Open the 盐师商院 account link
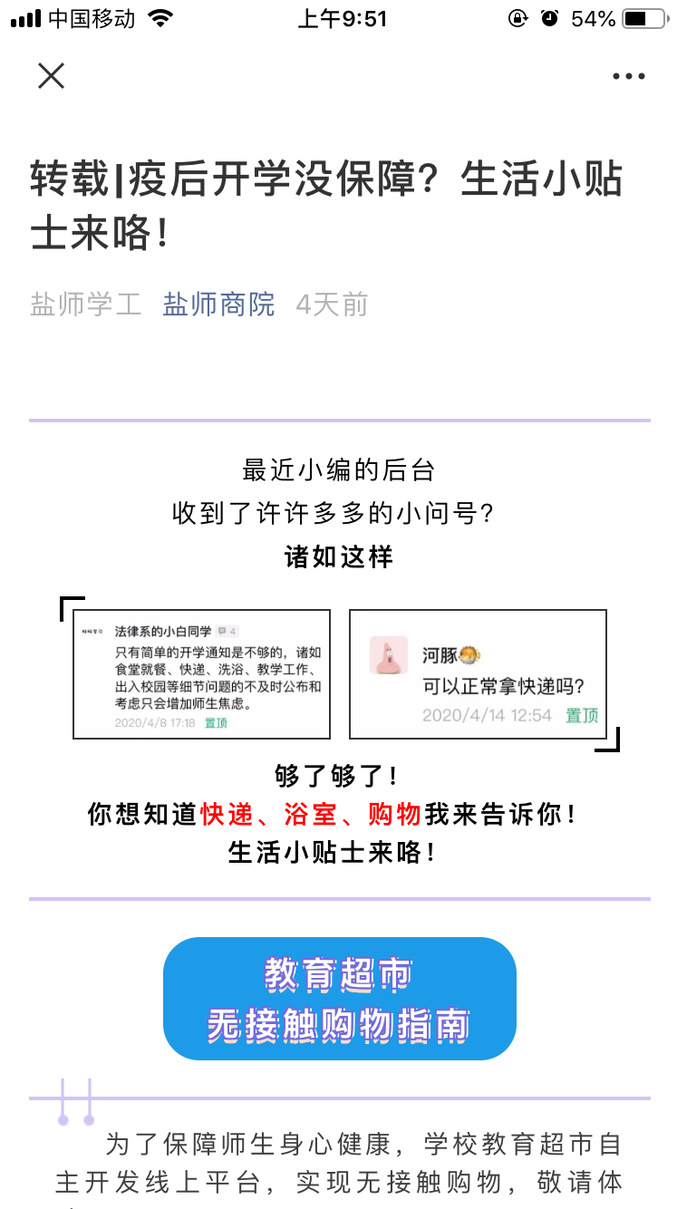The width and height of the screenshot is (679, 1209). tap(218, 304)
